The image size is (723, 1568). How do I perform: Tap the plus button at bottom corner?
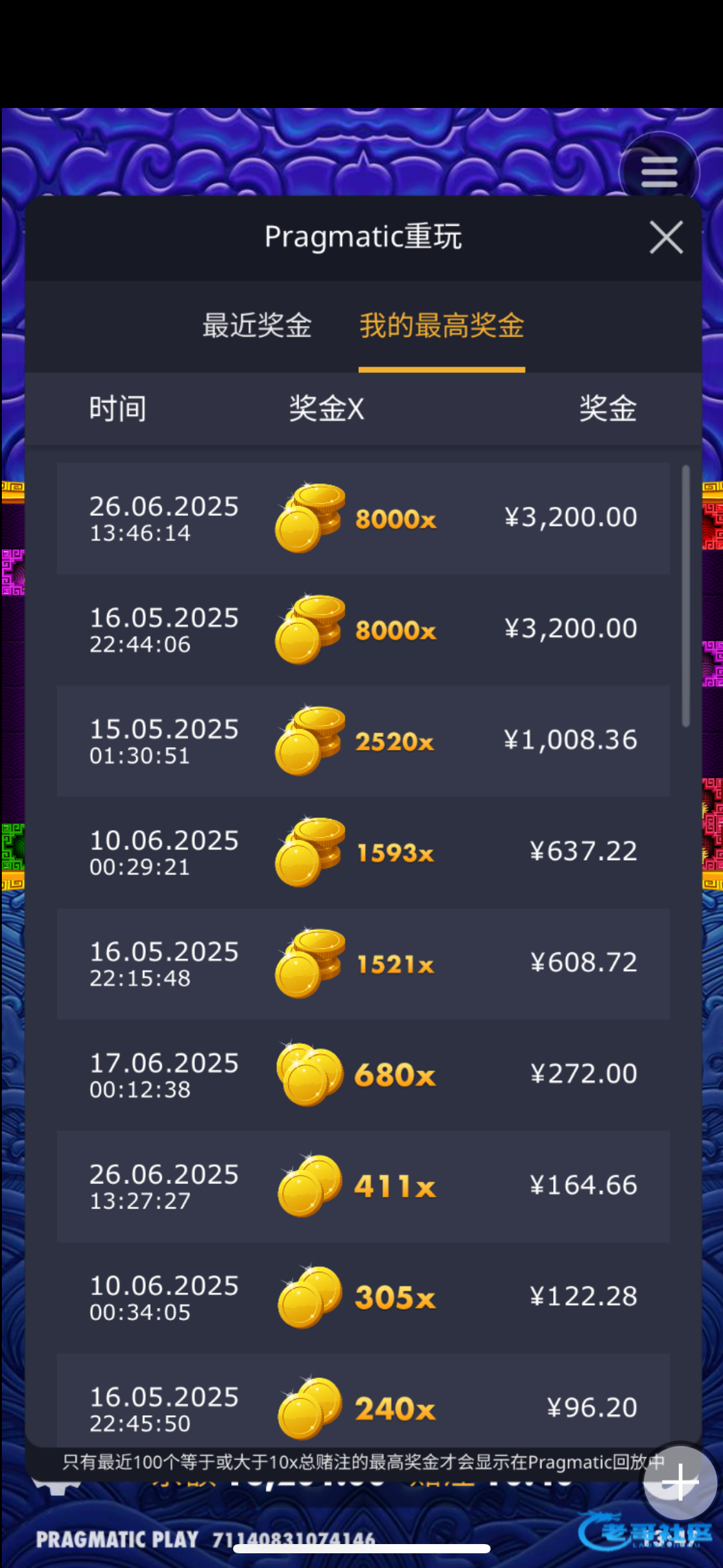point(680,1482)
